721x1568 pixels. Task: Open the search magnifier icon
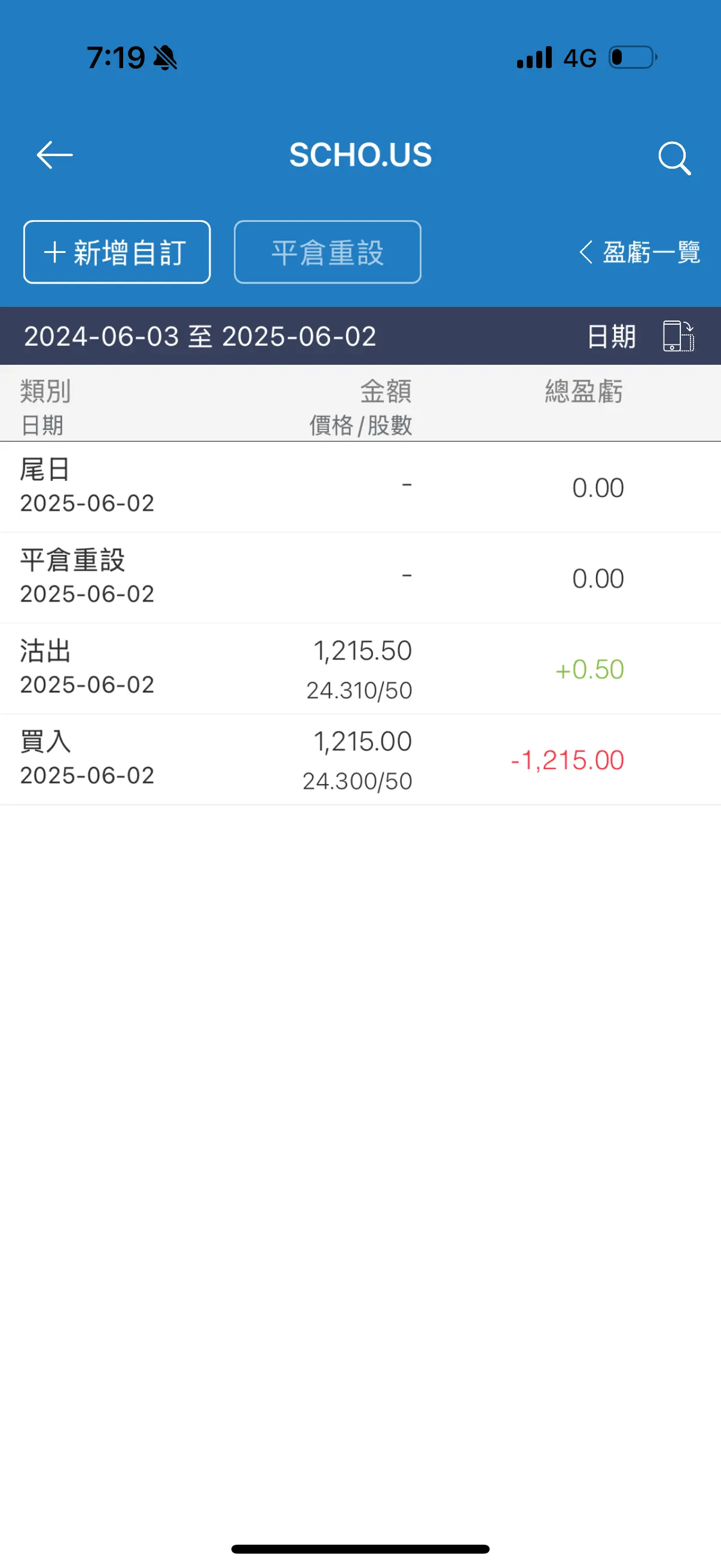click(x=674, y=158)
